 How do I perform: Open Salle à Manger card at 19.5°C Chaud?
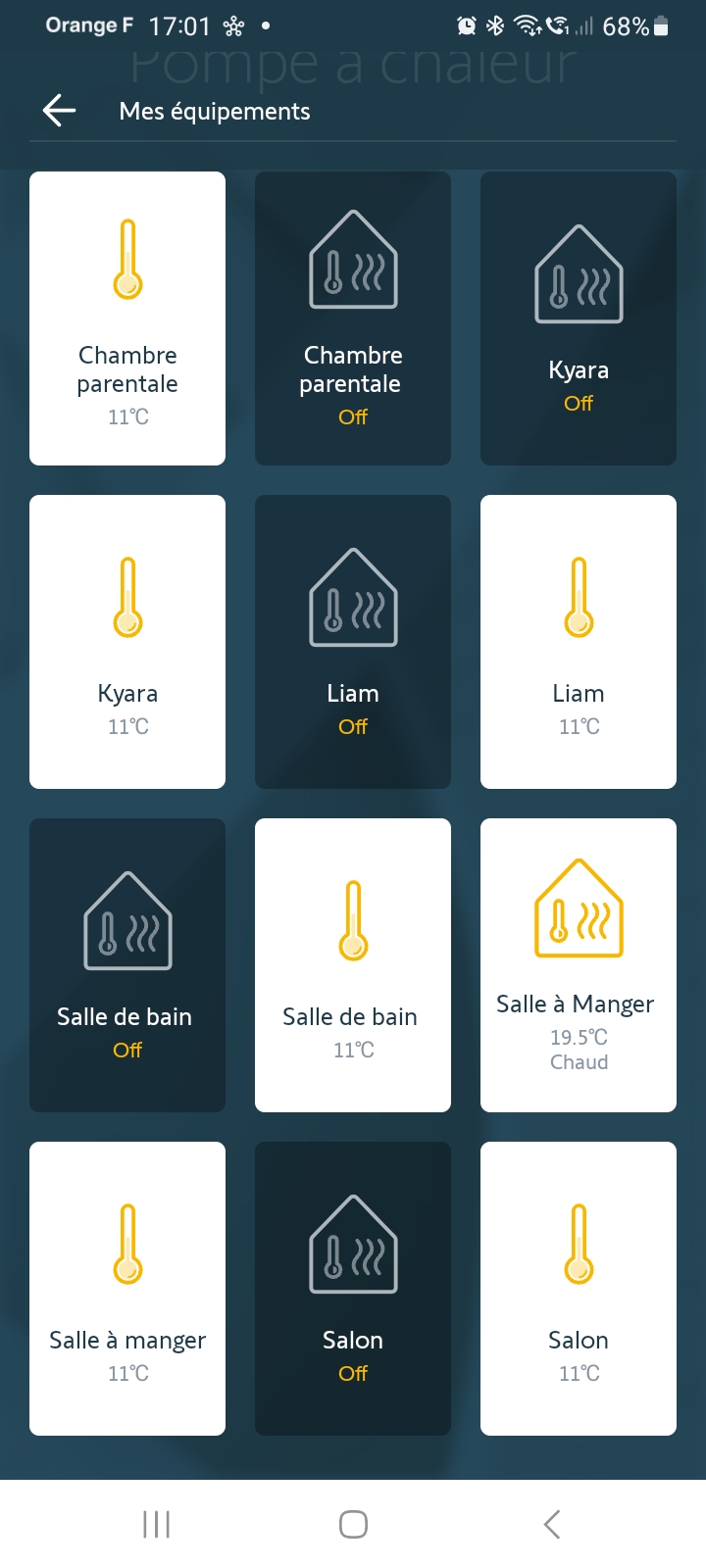click(579, 965)
